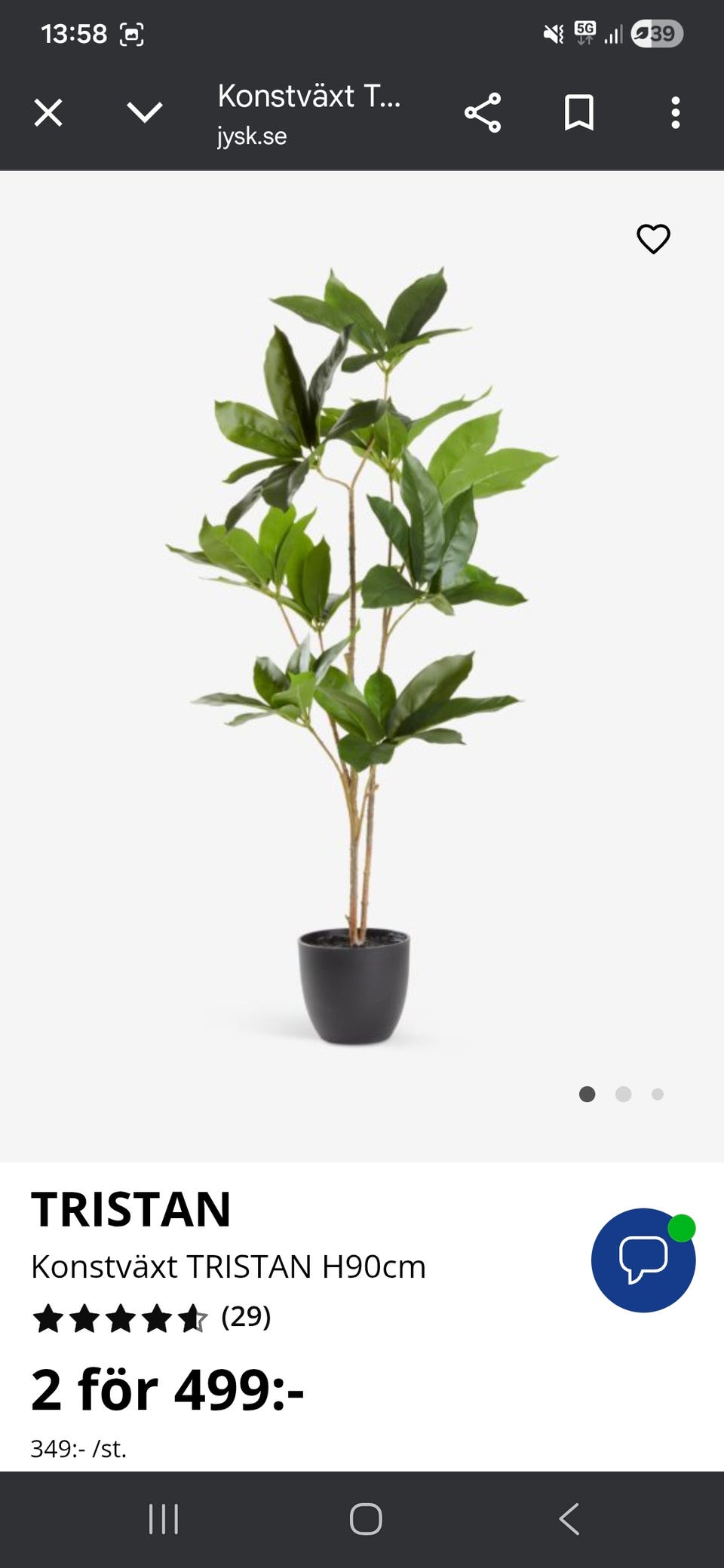The image size is (724, 1568).
Task: Open the live chat bubble
Action: click(643, 1260)
